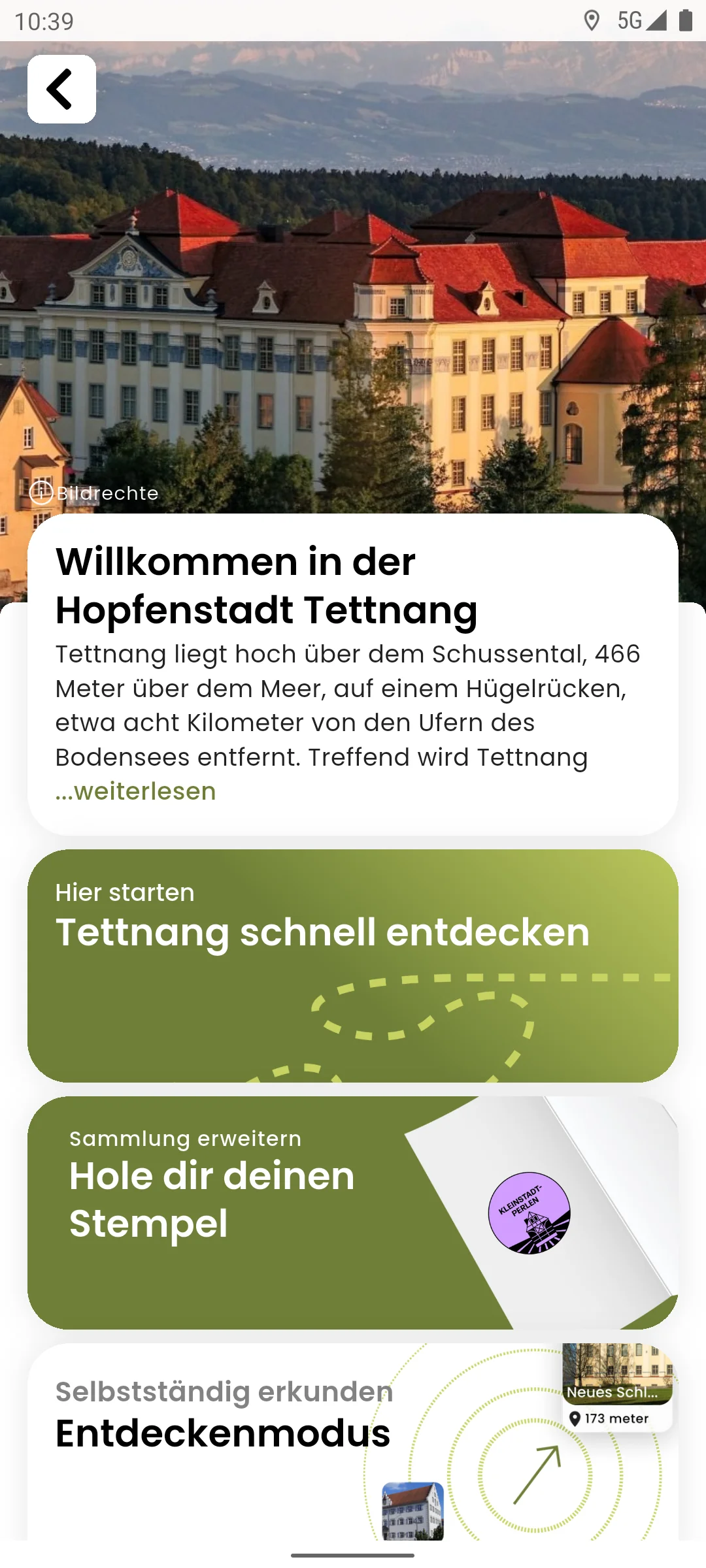Tap the signal strength icon
This screenshot has height=1568, width=706.
[x=656, y=22]
